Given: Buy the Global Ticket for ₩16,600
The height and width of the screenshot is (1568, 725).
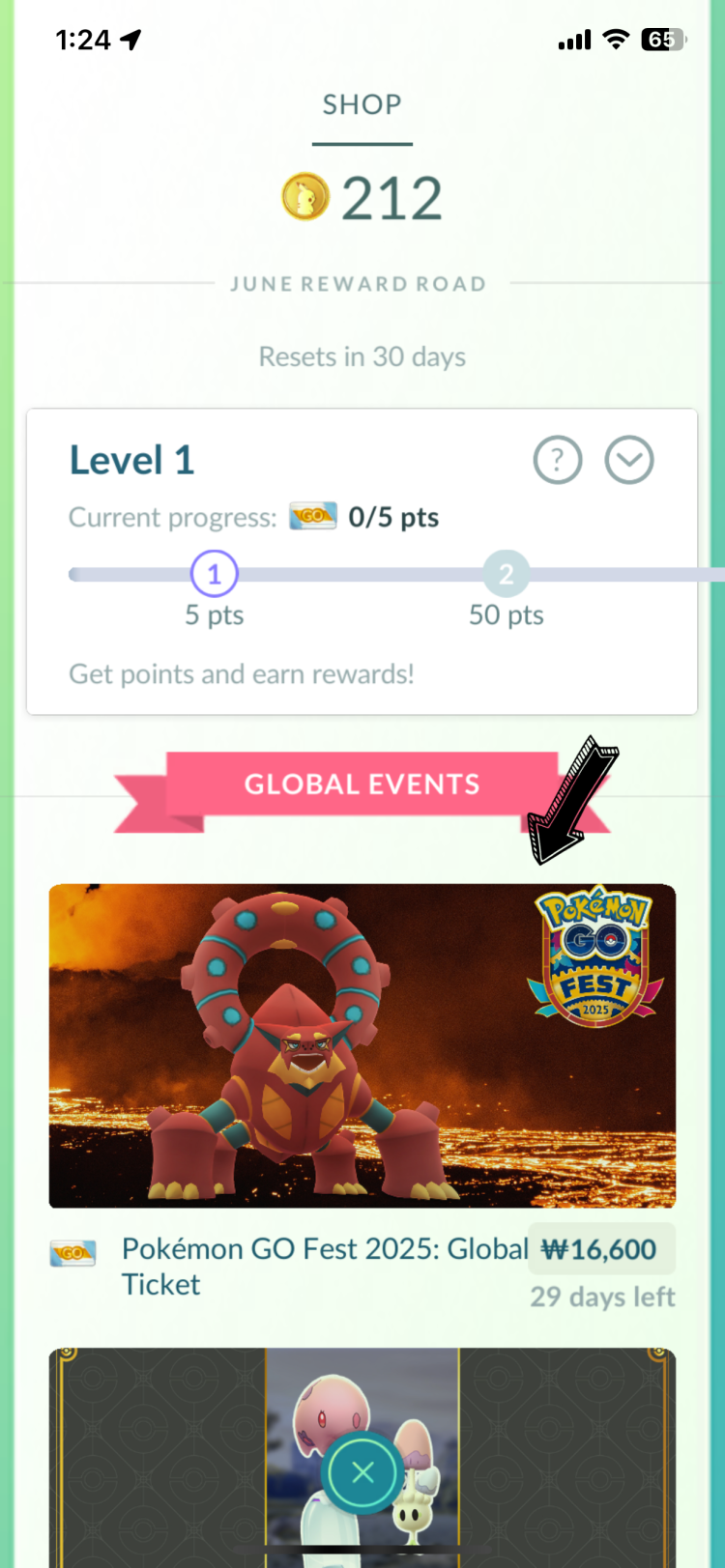Looking at the screenshot, I should click(599, 1249).
